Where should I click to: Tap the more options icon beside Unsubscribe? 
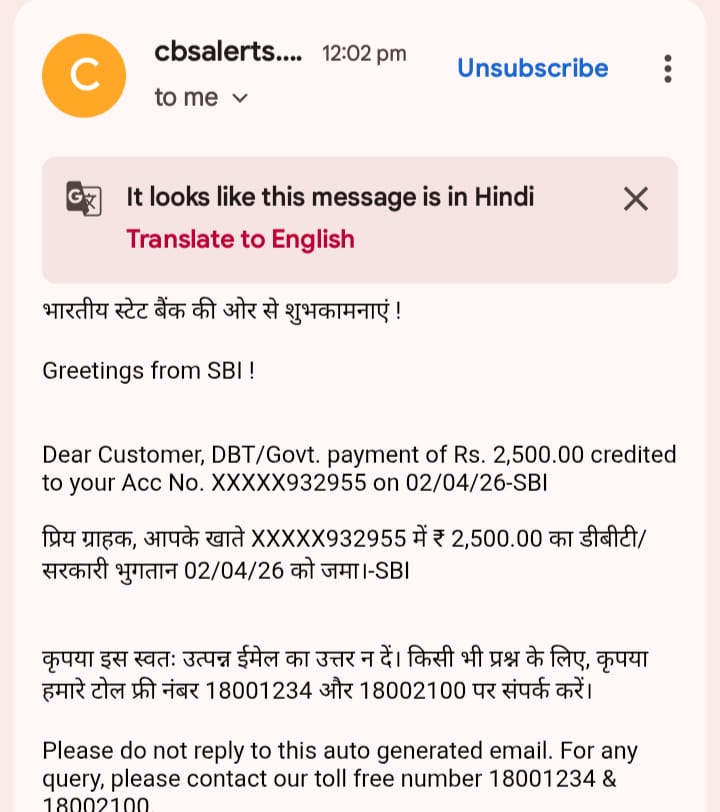[668, 68]
